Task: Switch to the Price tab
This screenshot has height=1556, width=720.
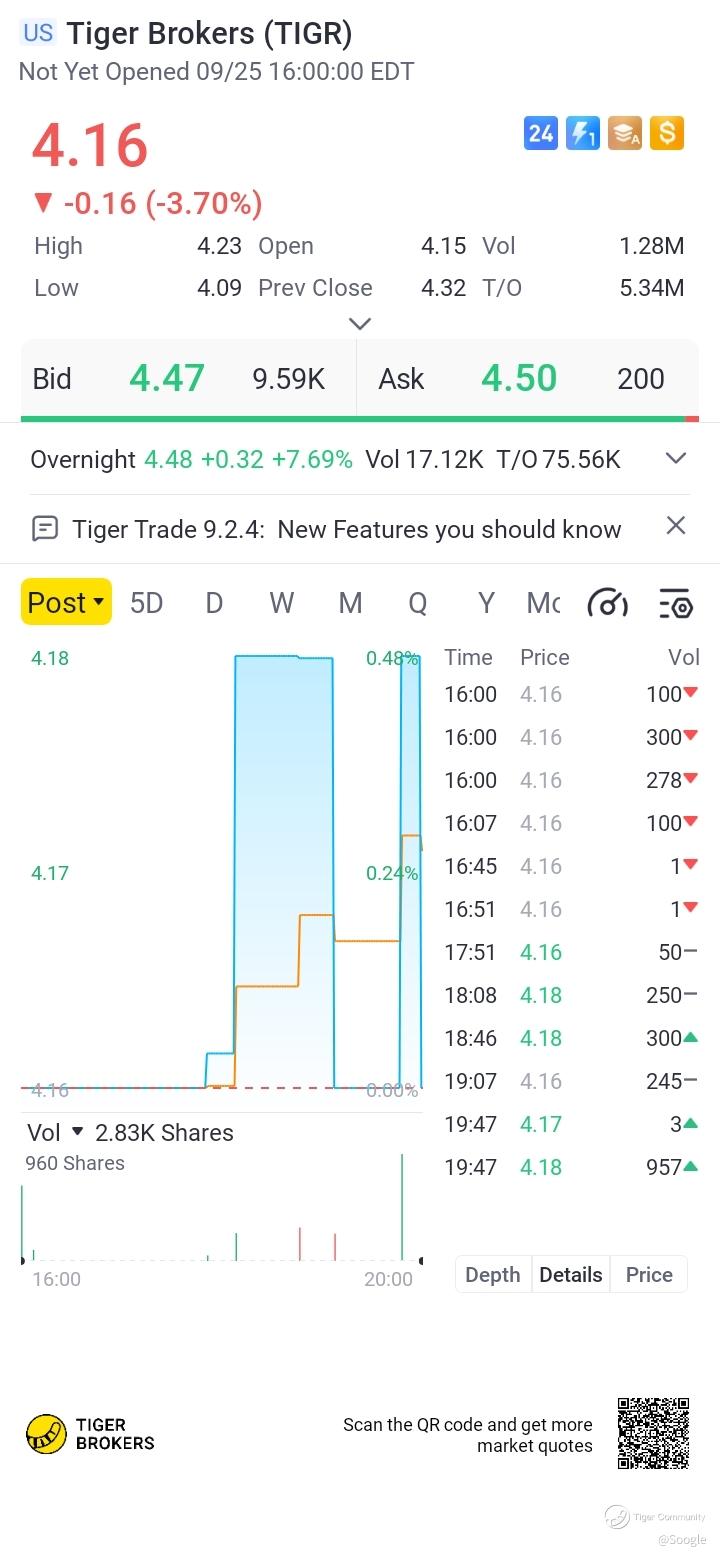Action: (x=649, y=1275)
